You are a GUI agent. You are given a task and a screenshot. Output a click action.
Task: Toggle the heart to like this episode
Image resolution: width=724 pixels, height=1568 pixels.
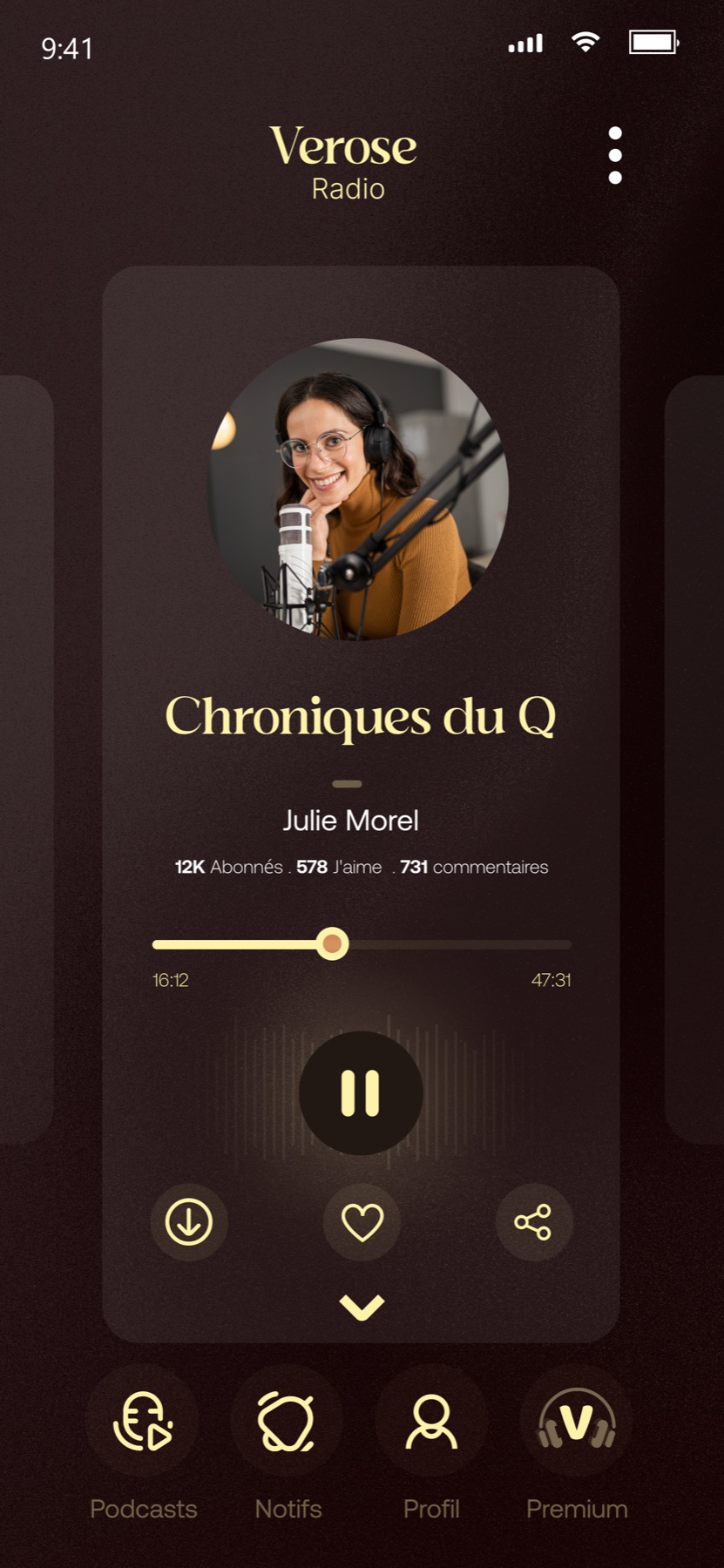click(361, 1224)
